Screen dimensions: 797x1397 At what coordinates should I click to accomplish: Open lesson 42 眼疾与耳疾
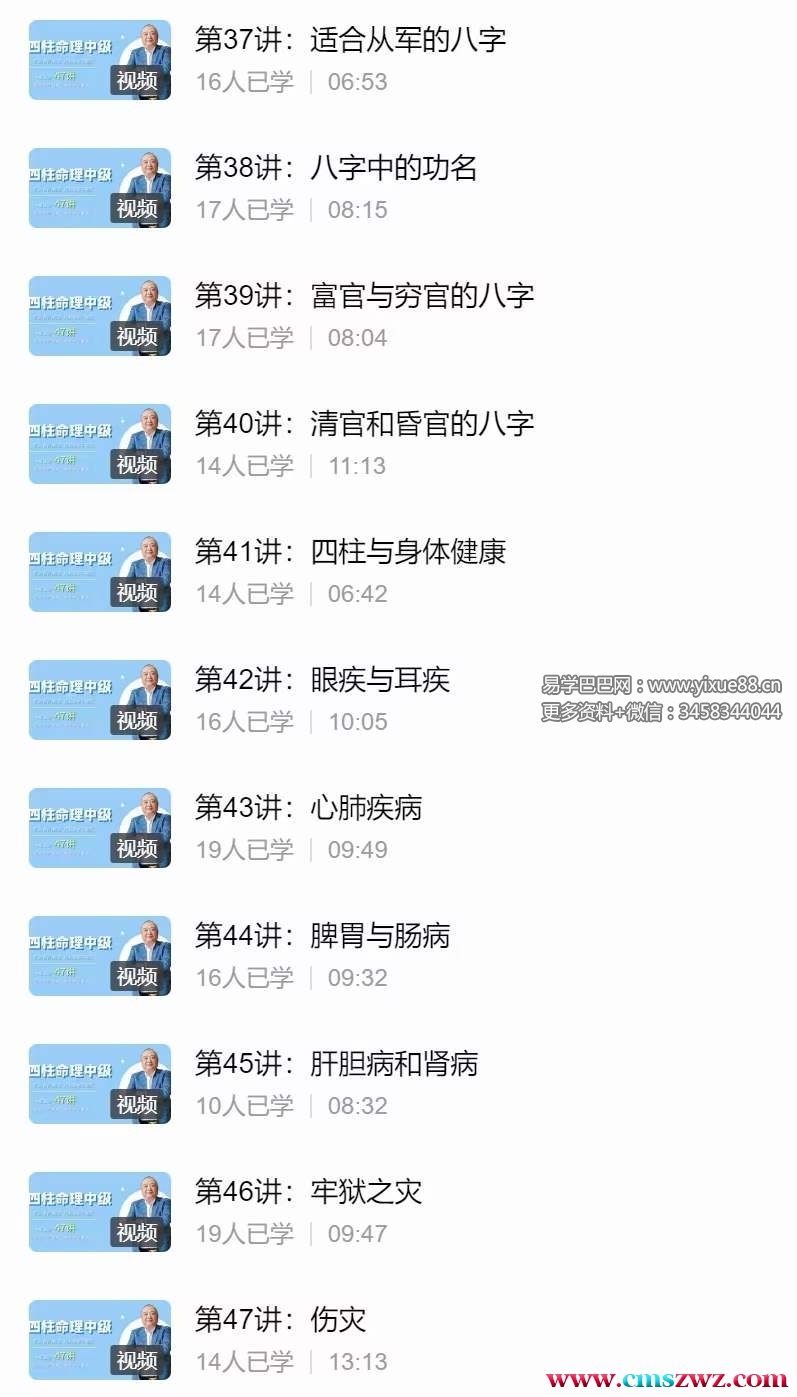click(x=322, y=680)
